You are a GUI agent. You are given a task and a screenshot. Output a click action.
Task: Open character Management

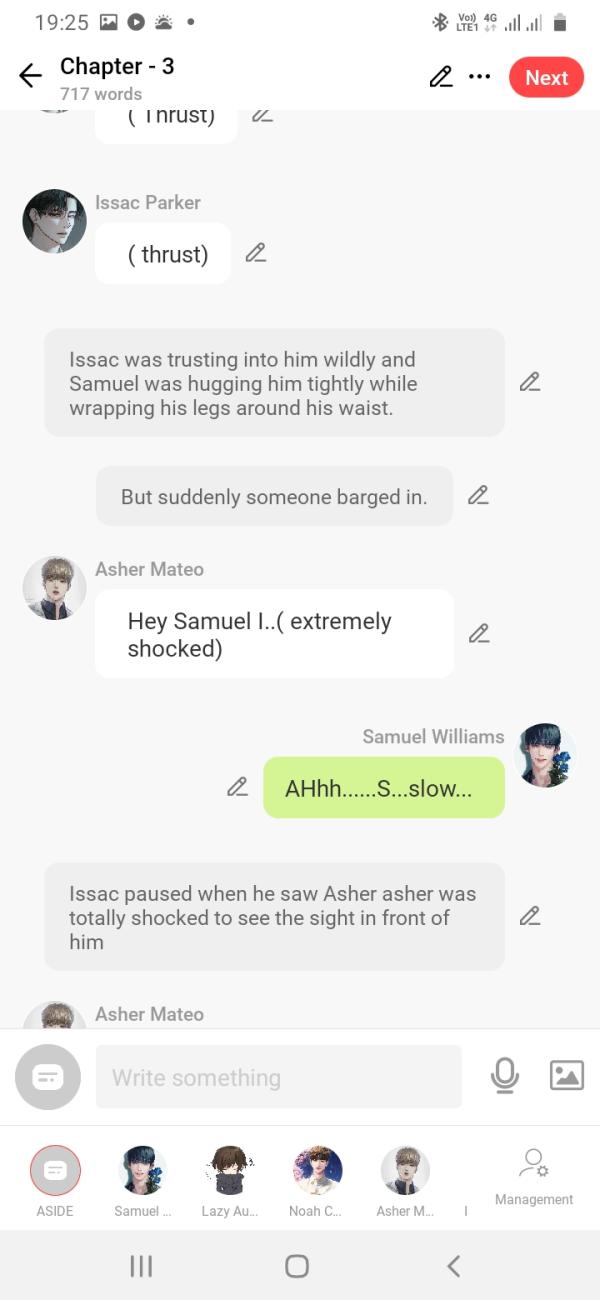[534, 1176]
